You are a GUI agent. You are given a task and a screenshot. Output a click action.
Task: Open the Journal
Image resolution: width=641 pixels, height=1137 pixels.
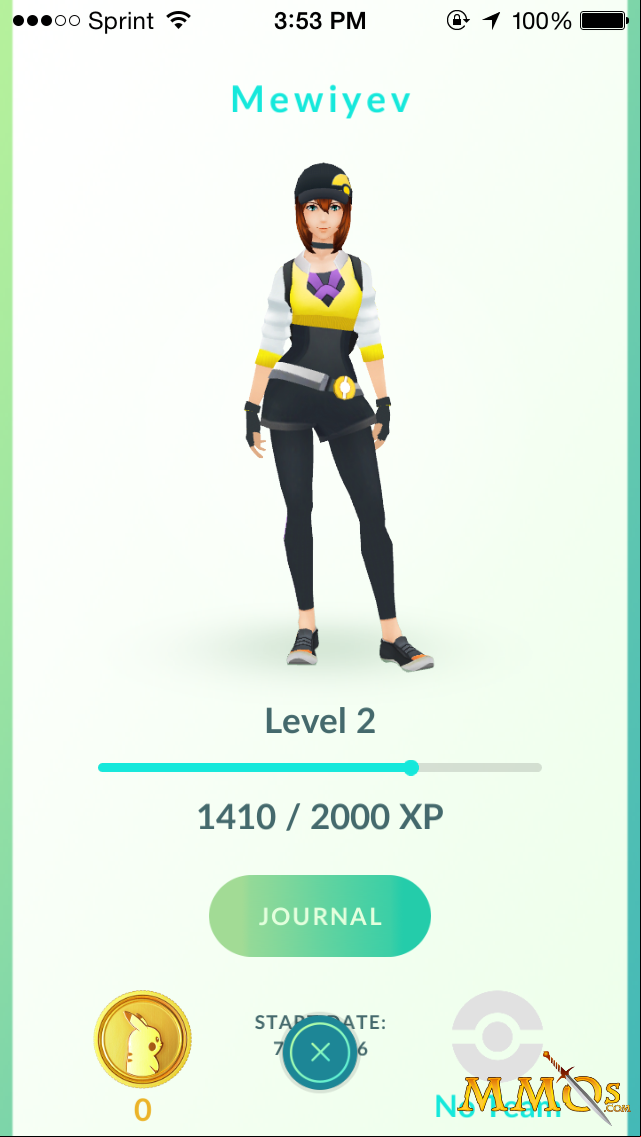point(320,916)
